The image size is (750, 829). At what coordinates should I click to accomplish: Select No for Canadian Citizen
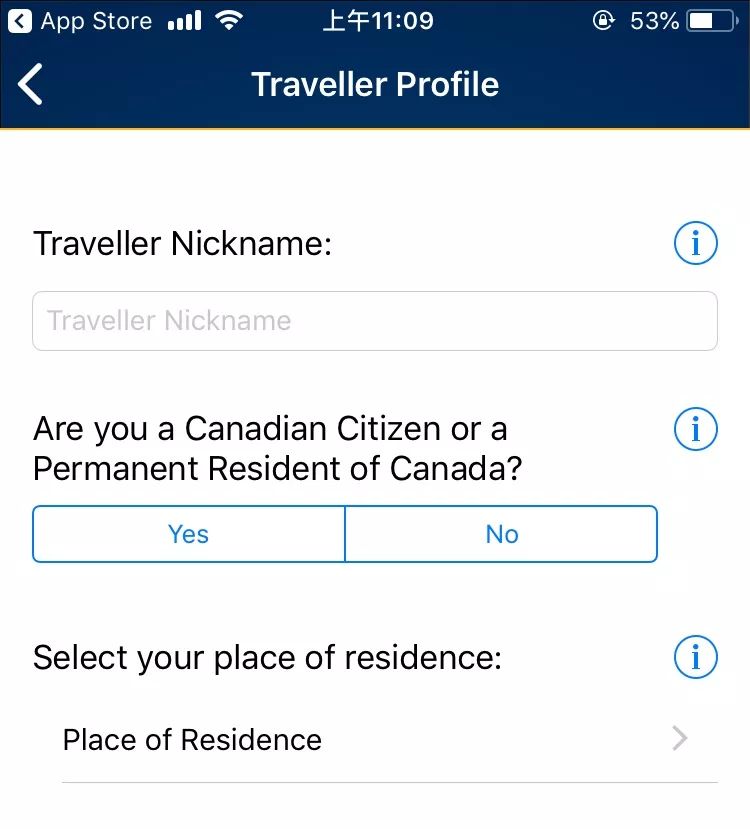tap(501, 534)
